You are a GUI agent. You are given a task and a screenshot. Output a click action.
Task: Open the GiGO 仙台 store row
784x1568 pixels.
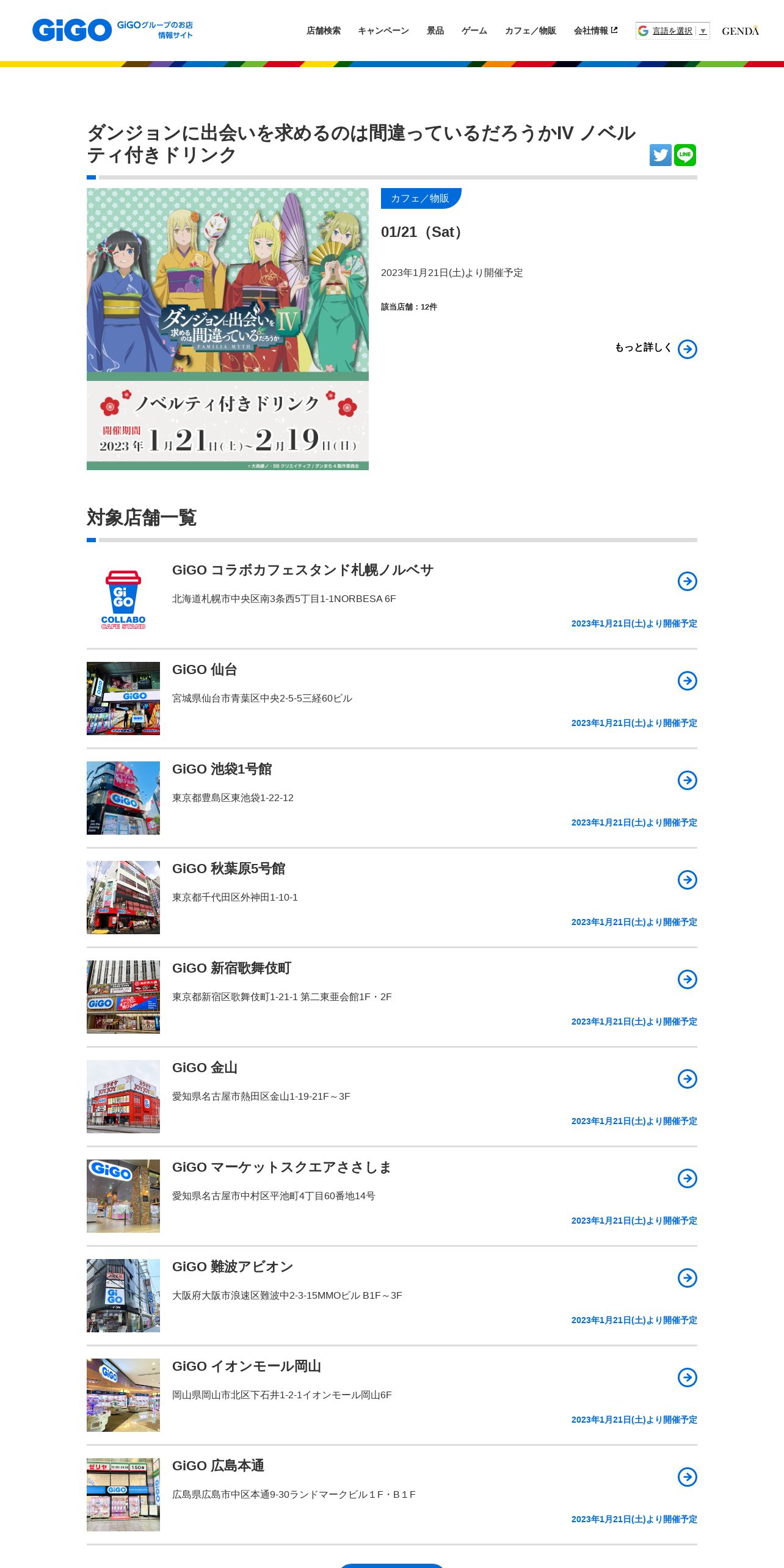coord(205,670)
